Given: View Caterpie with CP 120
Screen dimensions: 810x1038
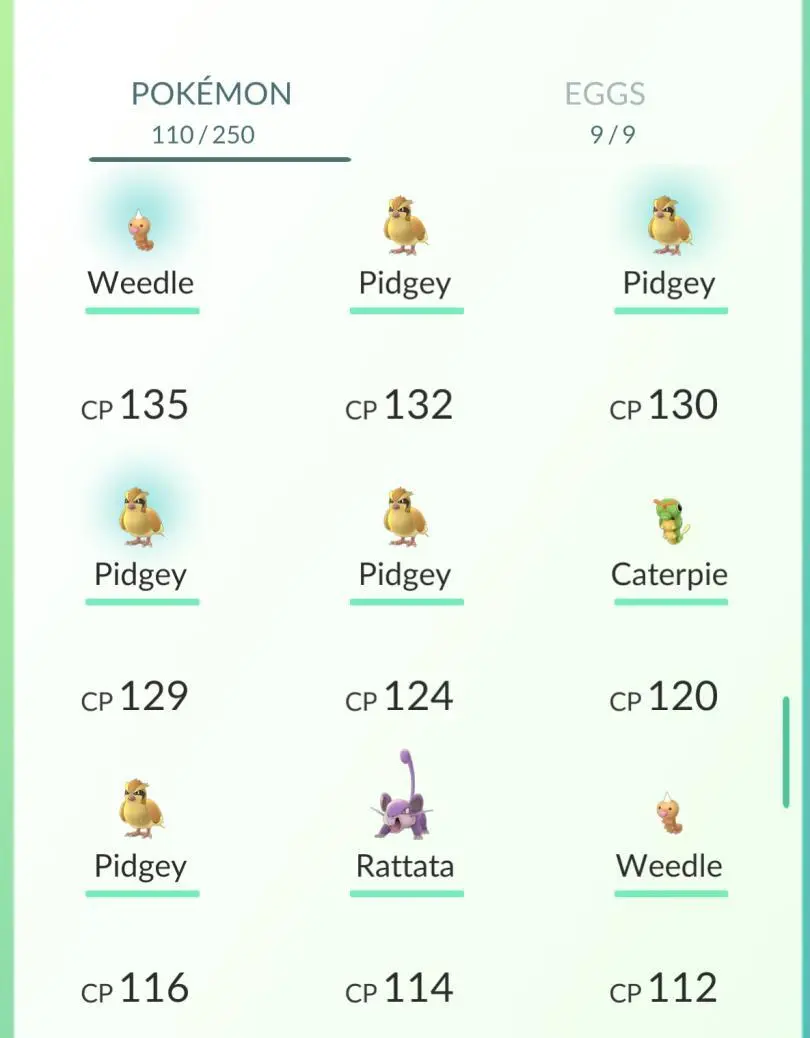Looking at the screenshot, I should (x=669, y=522).
